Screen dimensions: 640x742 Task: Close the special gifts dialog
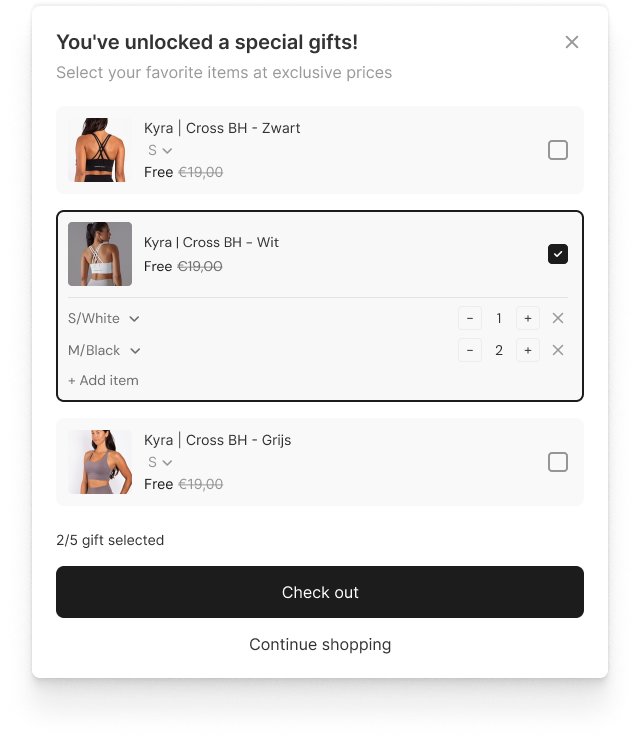click(572, 42)
